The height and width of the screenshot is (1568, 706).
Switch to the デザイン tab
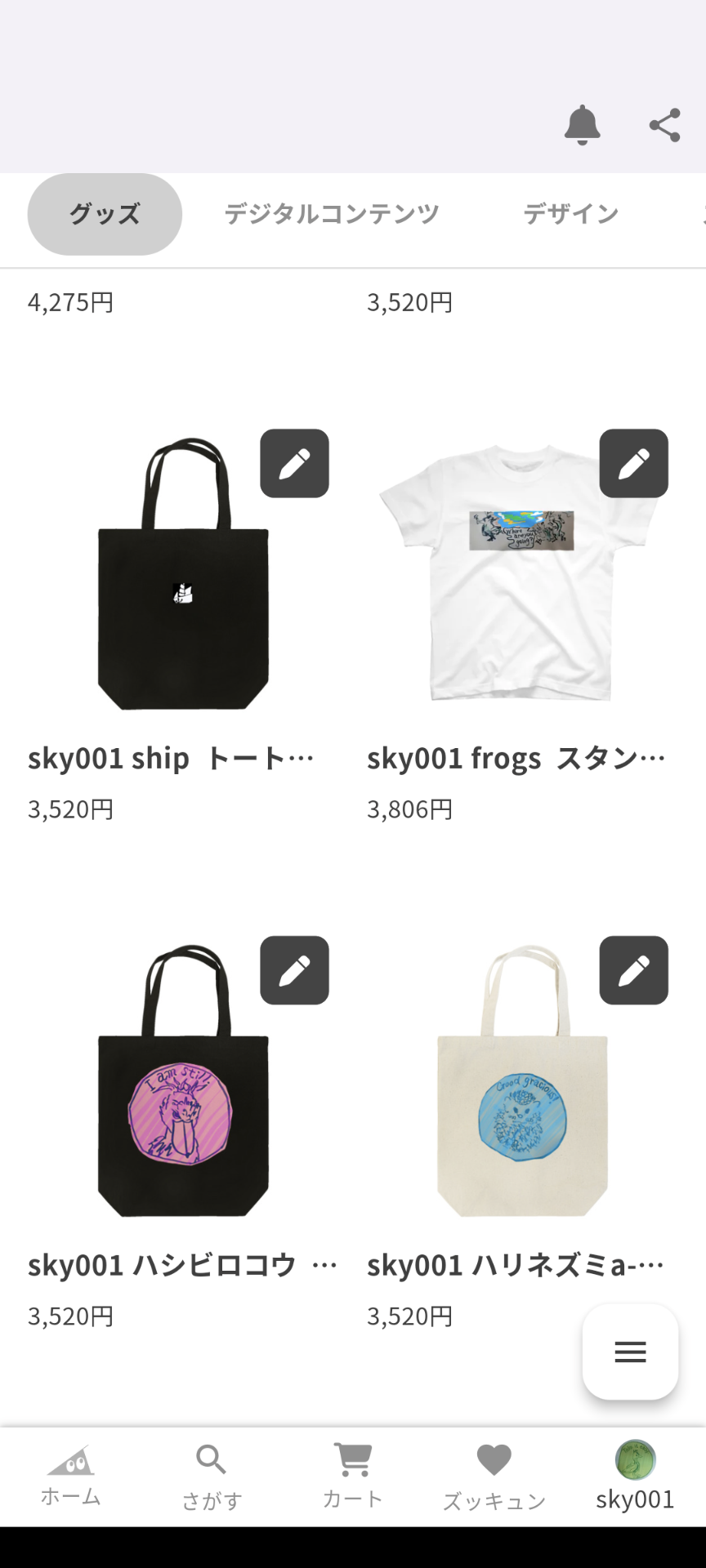(570, 214)
